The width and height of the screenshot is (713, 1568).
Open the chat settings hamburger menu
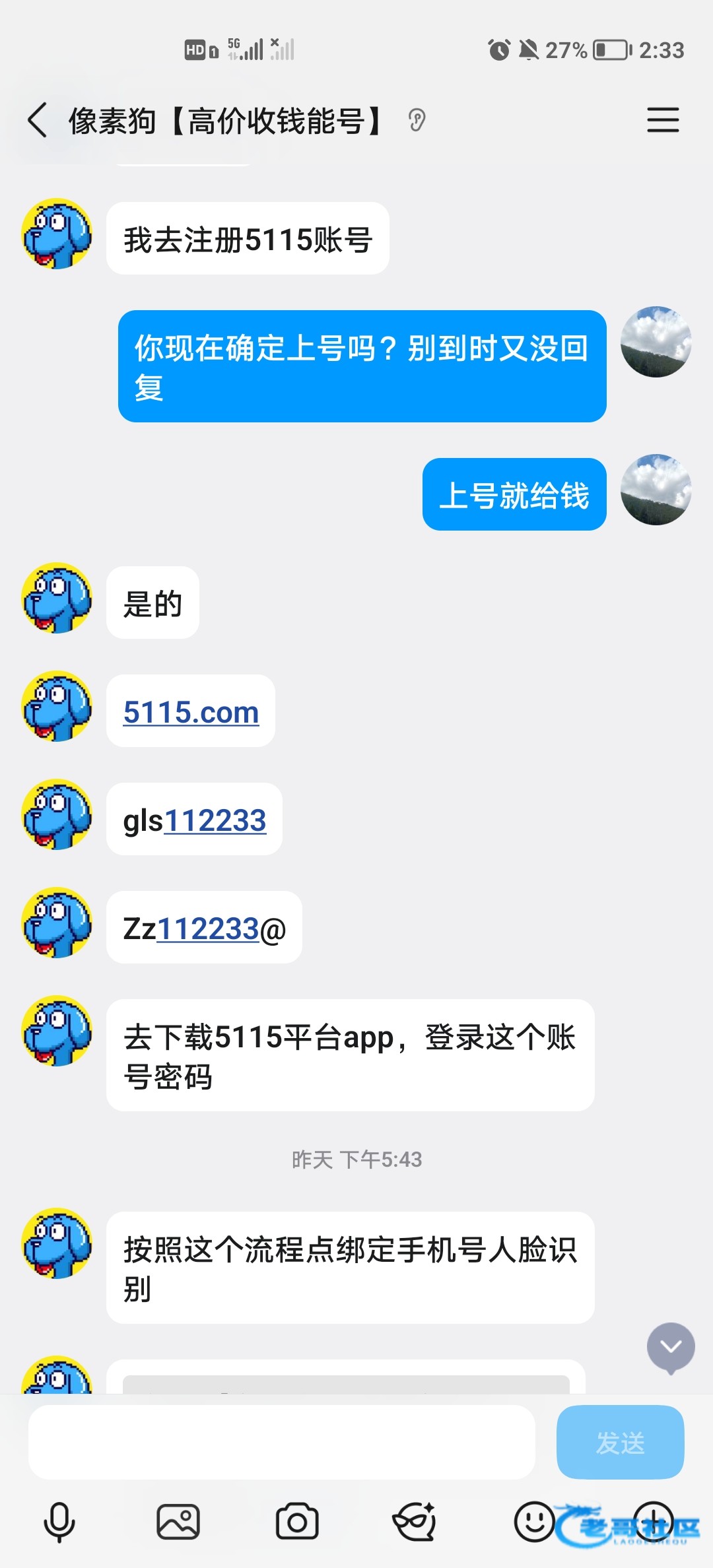(x=663, y=120)
